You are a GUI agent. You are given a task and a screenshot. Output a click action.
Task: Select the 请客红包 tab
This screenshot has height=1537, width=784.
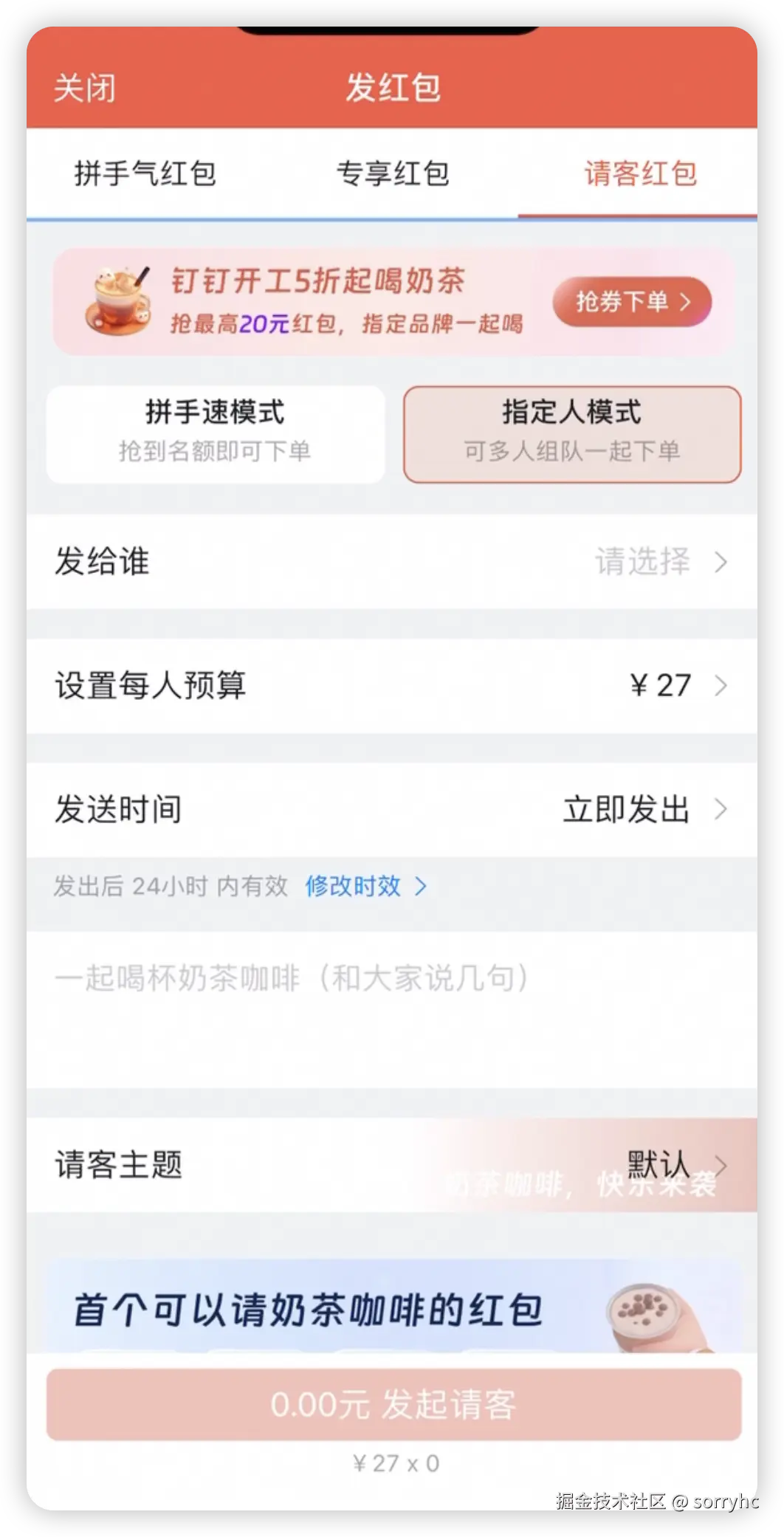coord(640,174)
